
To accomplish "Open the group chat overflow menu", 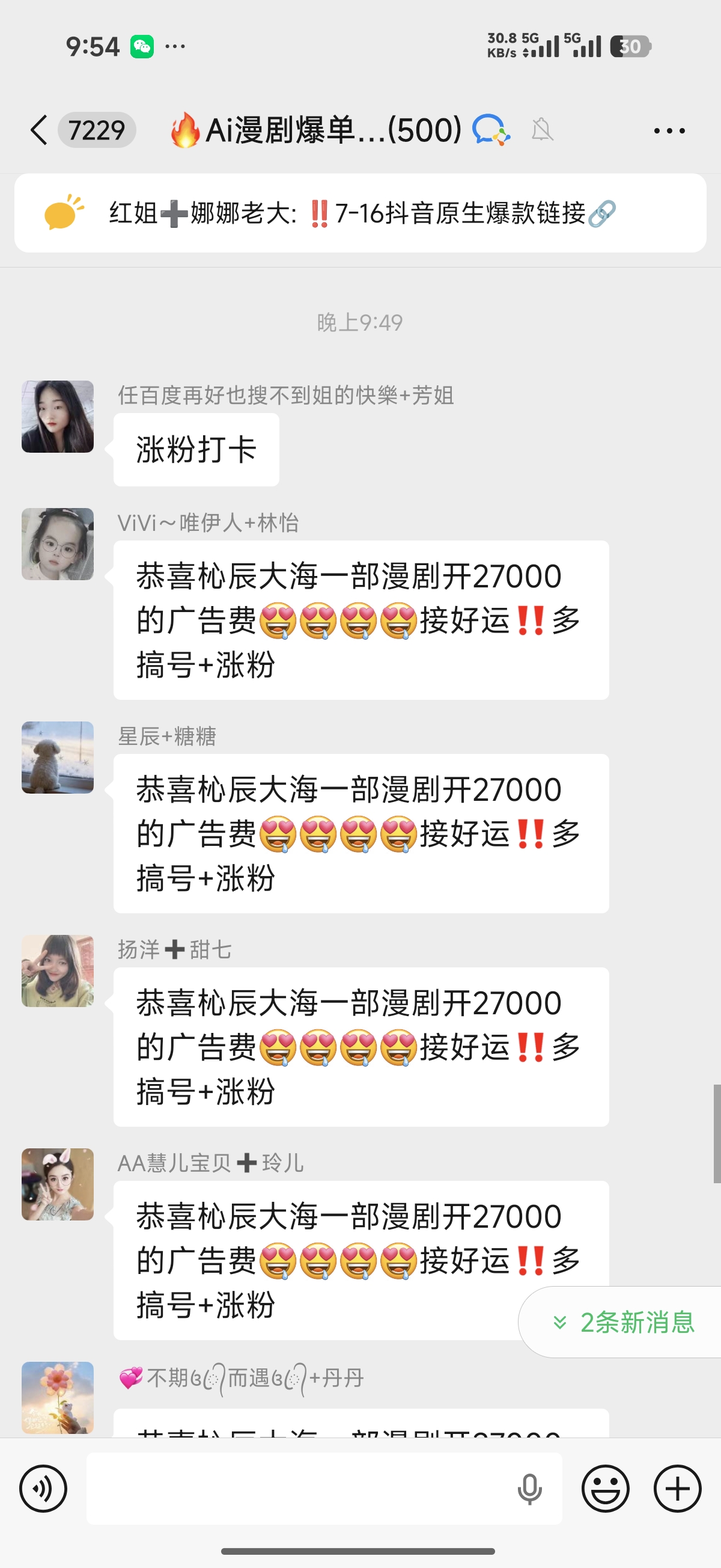I will [x=669, y=130].
